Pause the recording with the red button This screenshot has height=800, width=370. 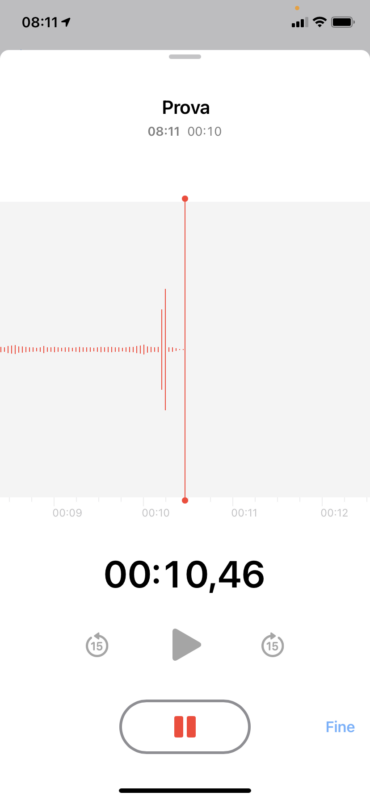coord(185,727)
